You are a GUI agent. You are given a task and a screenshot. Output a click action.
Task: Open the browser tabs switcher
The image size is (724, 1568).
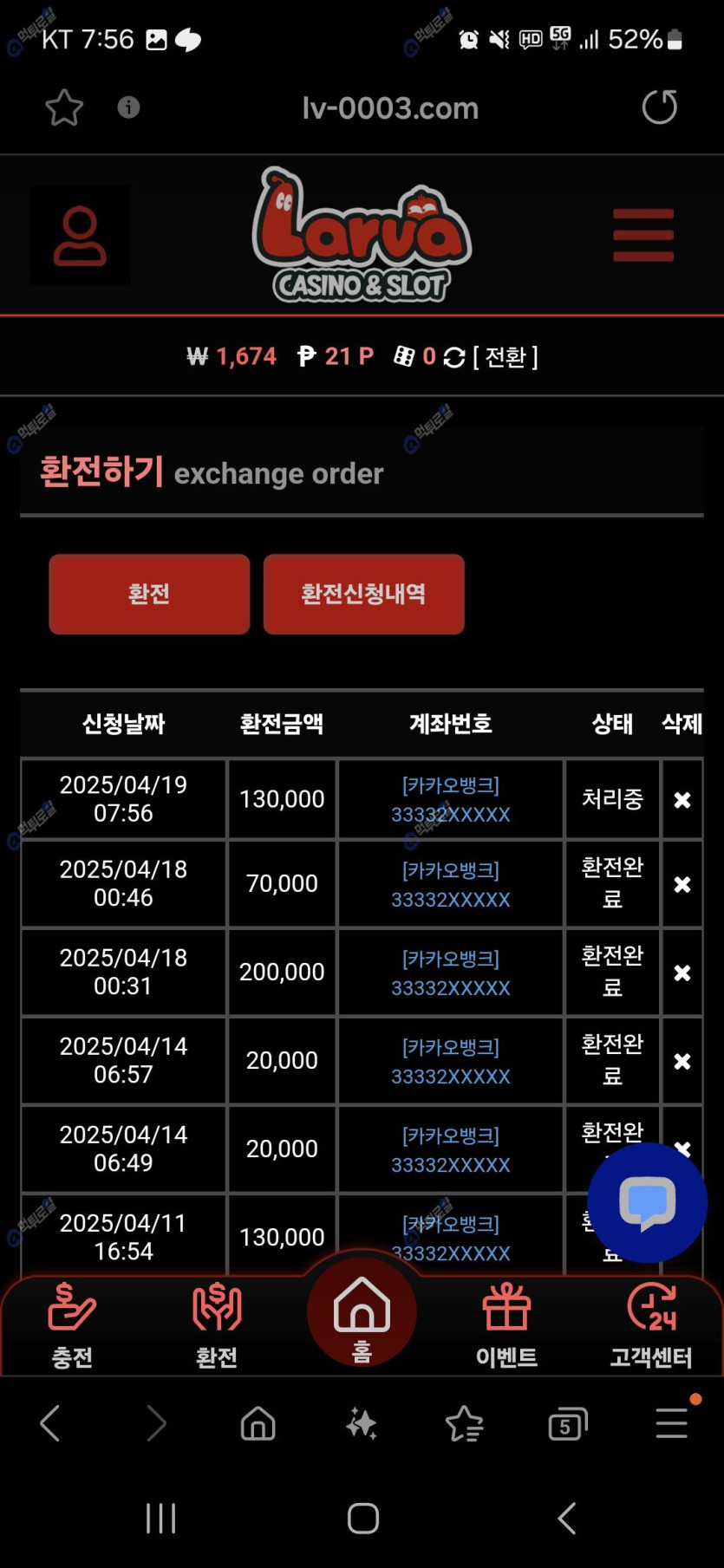tap(568, 1424)
